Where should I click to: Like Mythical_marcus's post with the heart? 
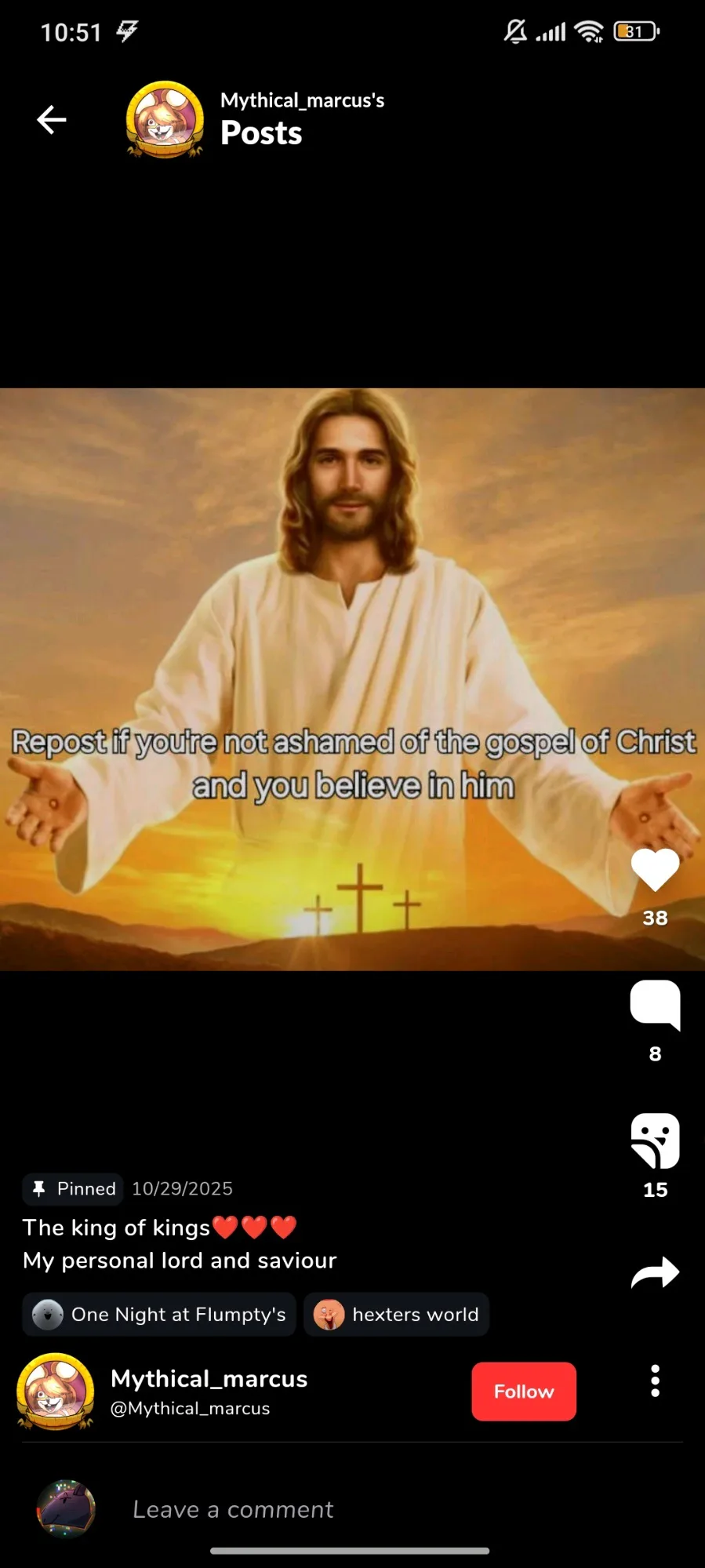(x=655, y=871)
